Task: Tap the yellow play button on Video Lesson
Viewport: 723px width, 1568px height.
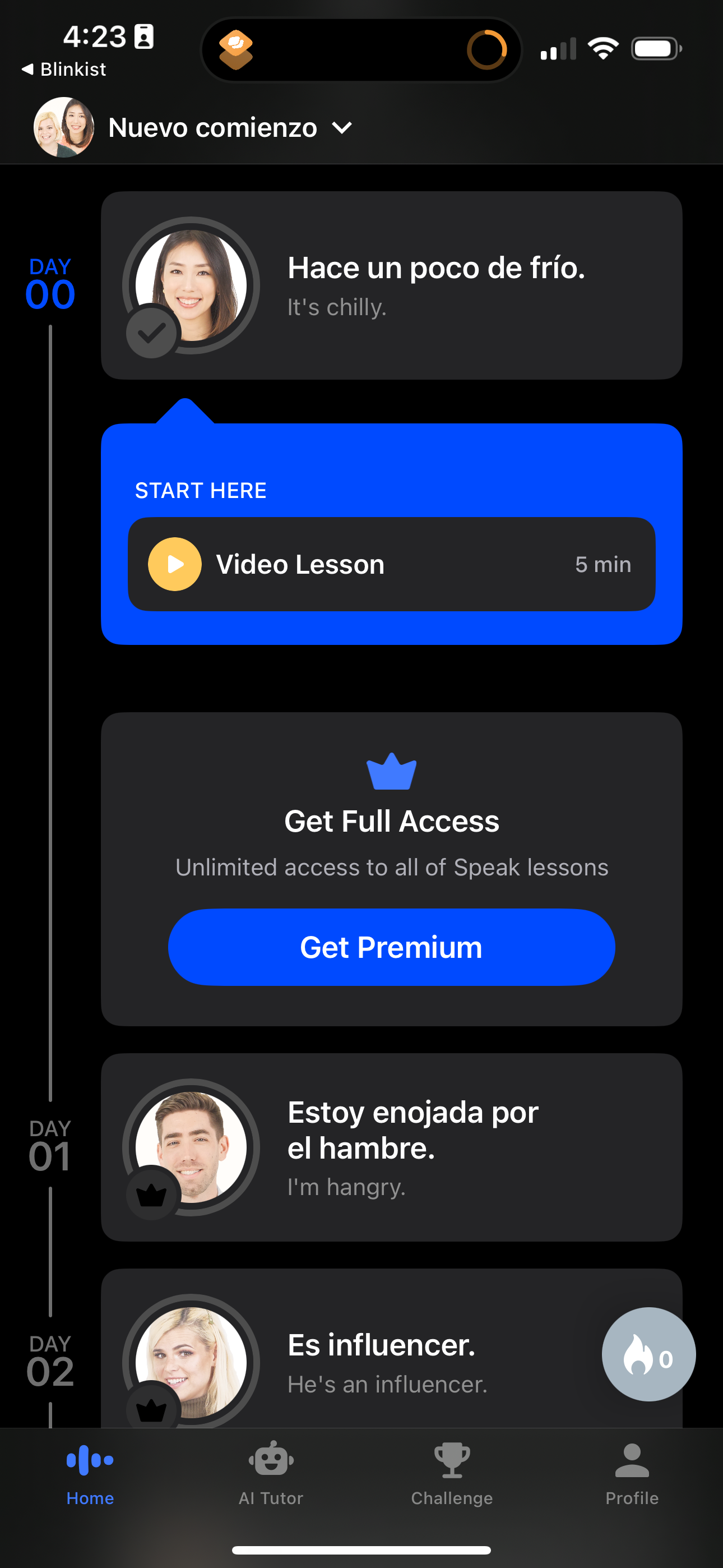Action: tap(175, 564)
